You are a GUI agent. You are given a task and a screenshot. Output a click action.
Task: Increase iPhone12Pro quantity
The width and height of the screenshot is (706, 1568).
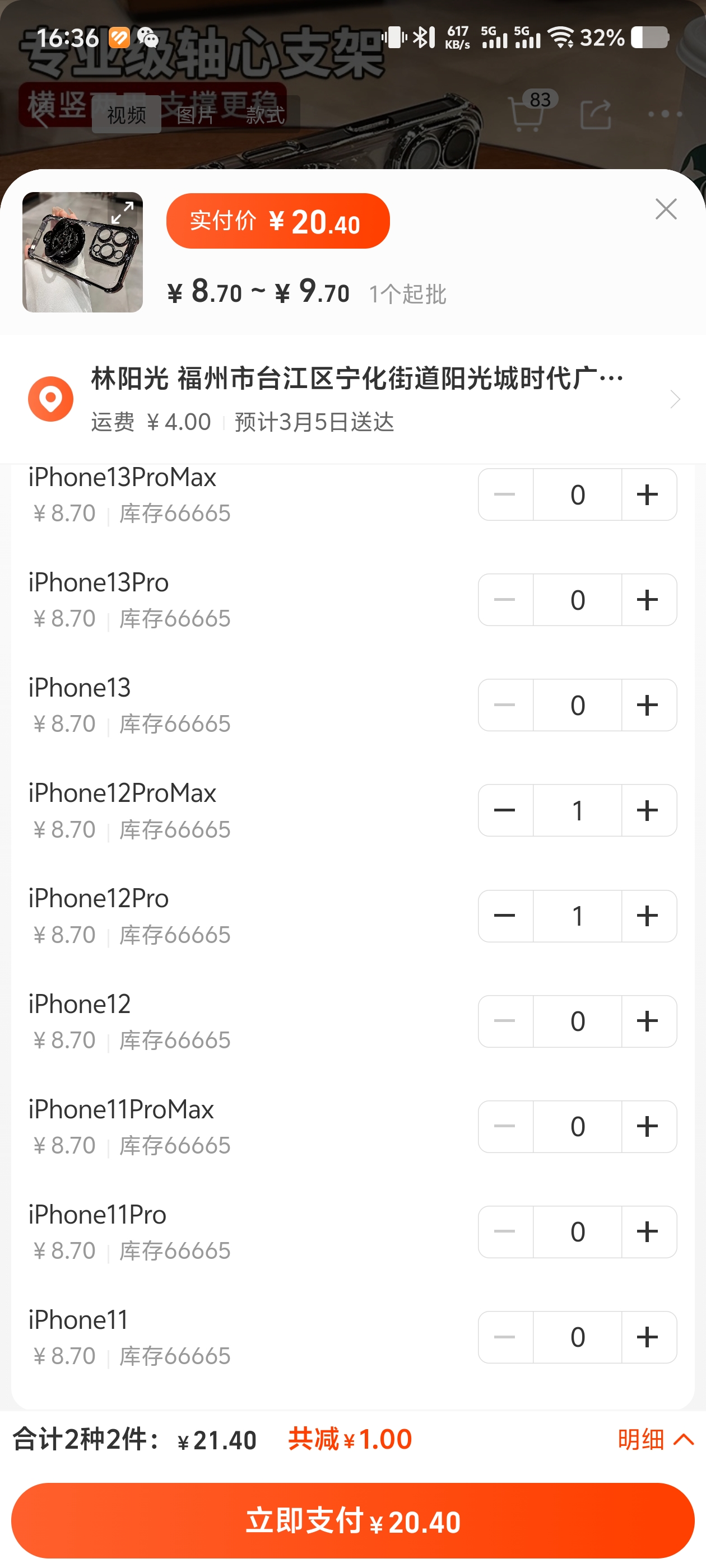pyautogui.click(x=649, y=916)
